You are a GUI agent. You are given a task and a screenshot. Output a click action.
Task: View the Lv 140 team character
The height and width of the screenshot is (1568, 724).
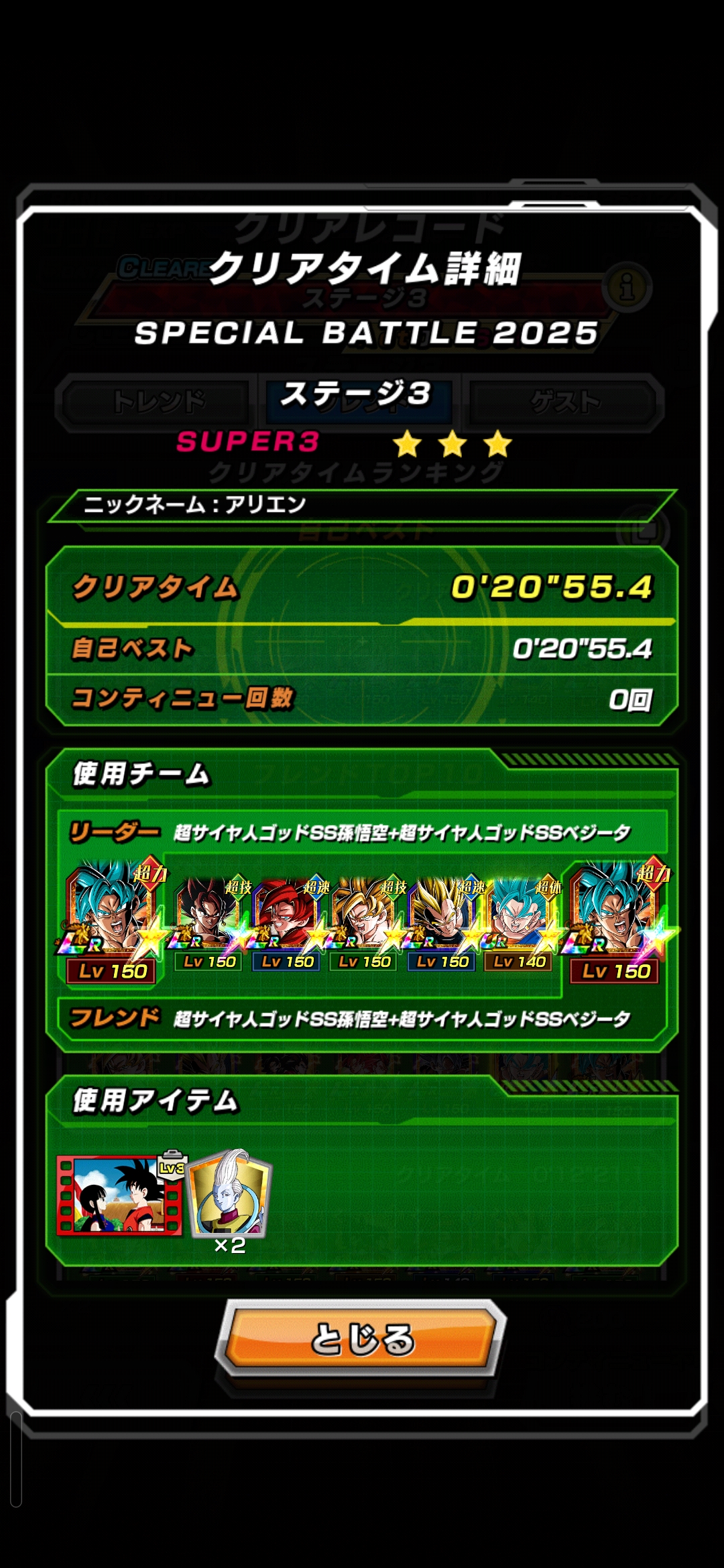click(x=520, y=925)
